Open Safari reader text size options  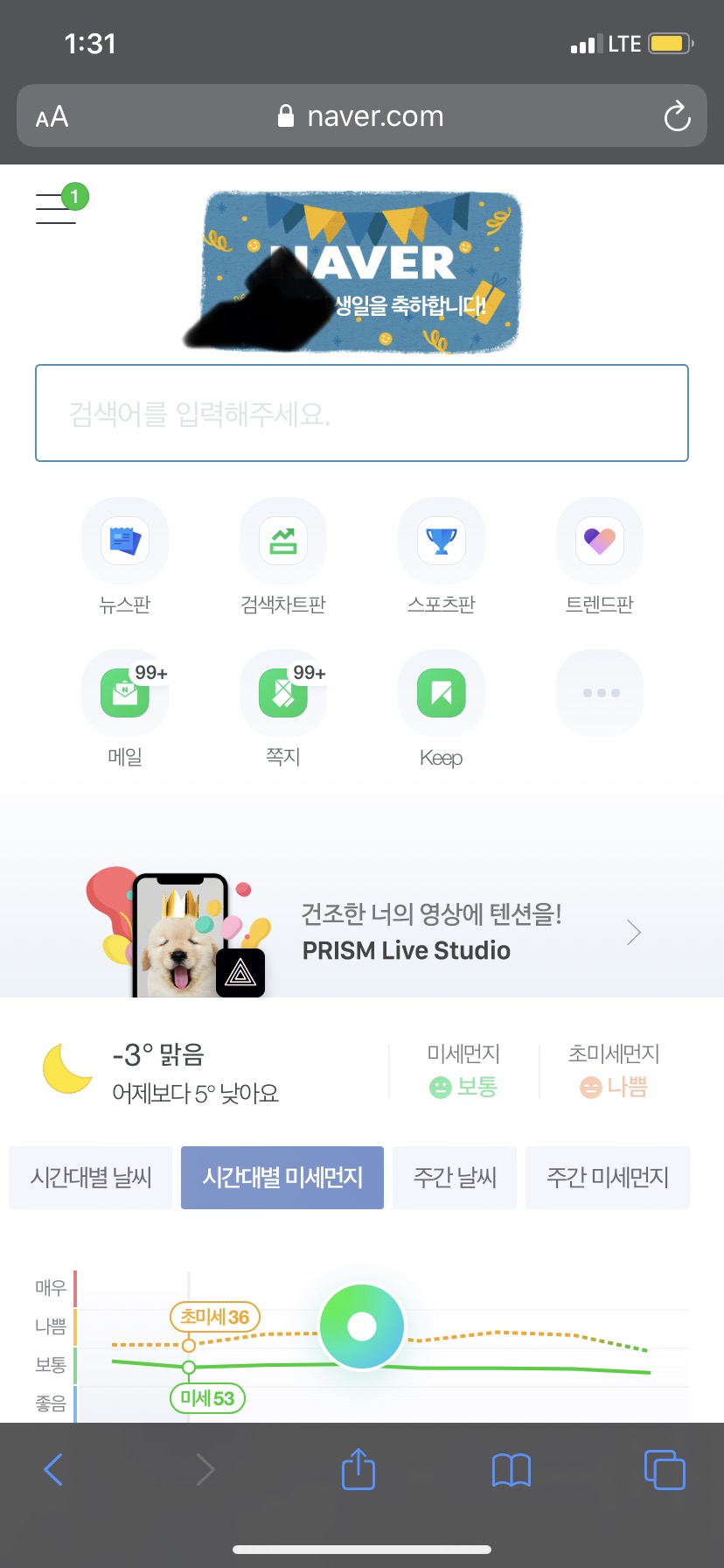point(52,116)
